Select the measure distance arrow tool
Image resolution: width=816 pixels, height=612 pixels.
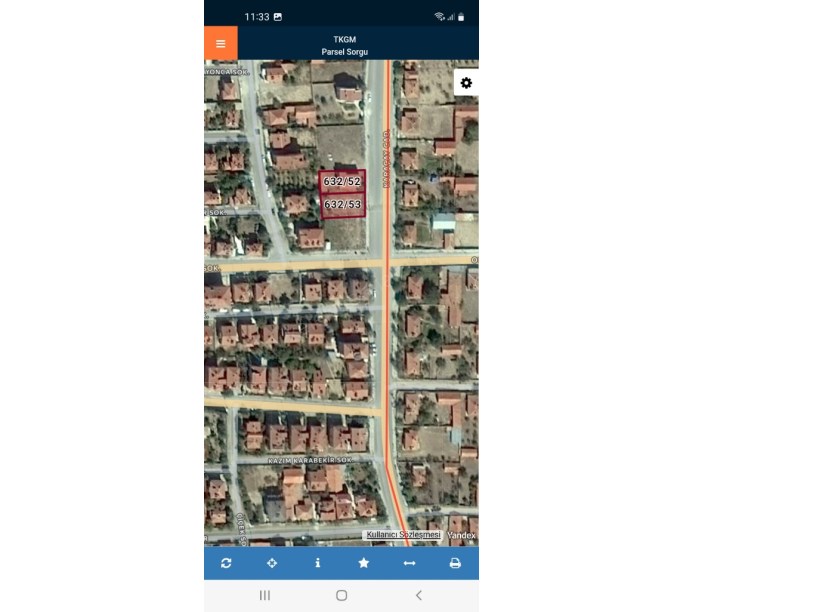[409, 563]
